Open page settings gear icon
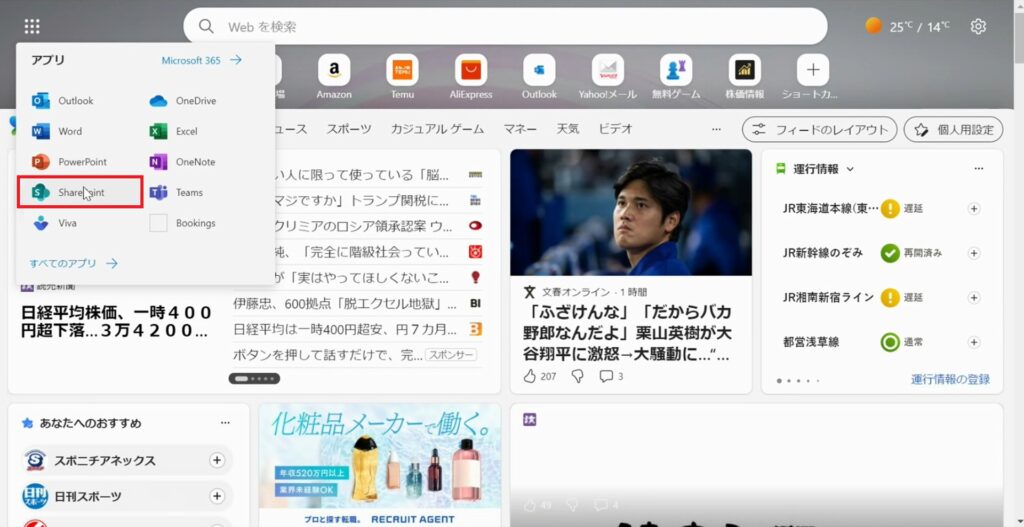 978,27
